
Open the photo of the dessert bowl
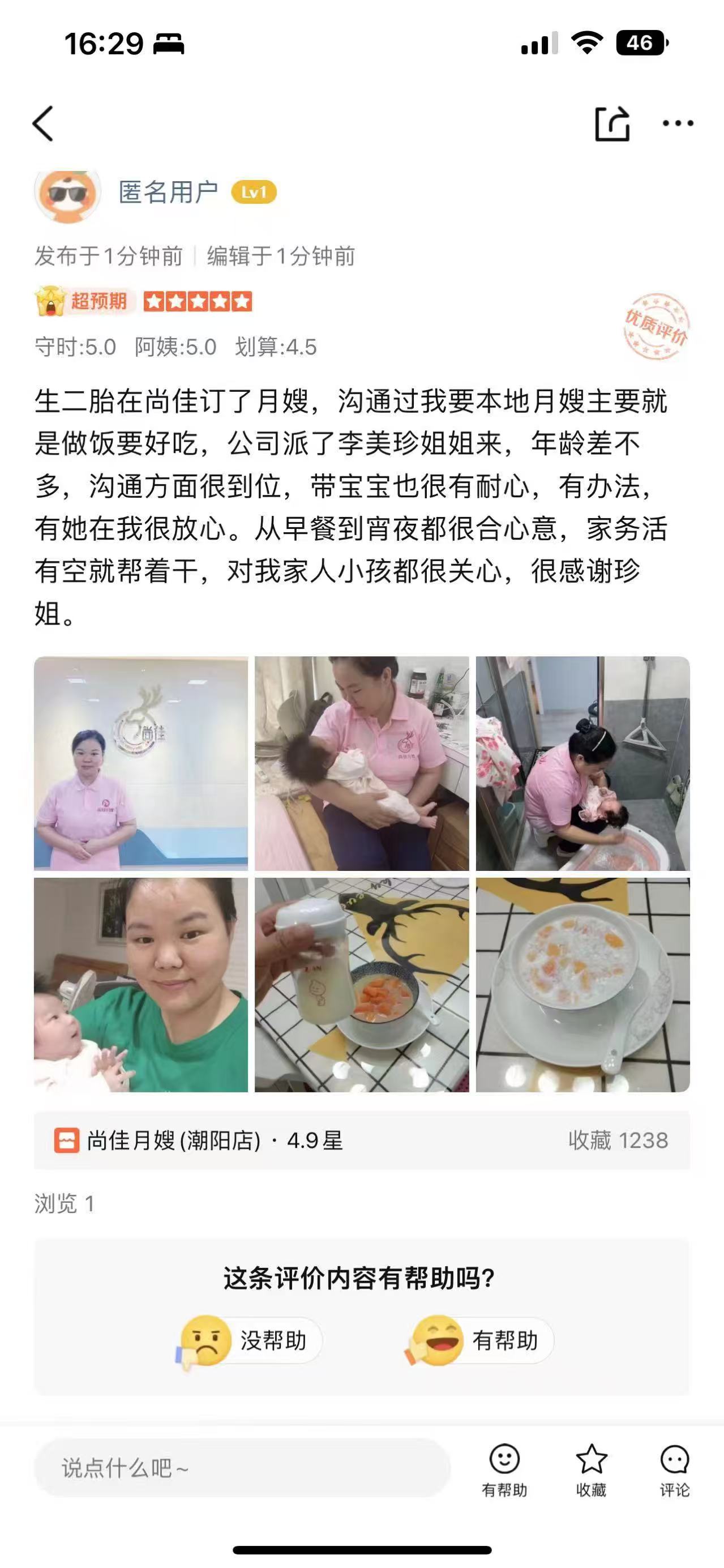[582, 984]
